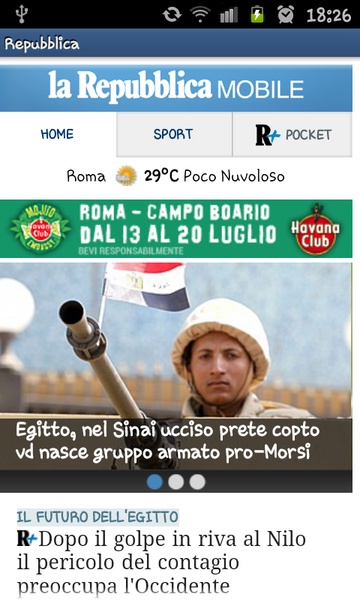Open the Egitto Sinai prete copto story

pos(176,366)
